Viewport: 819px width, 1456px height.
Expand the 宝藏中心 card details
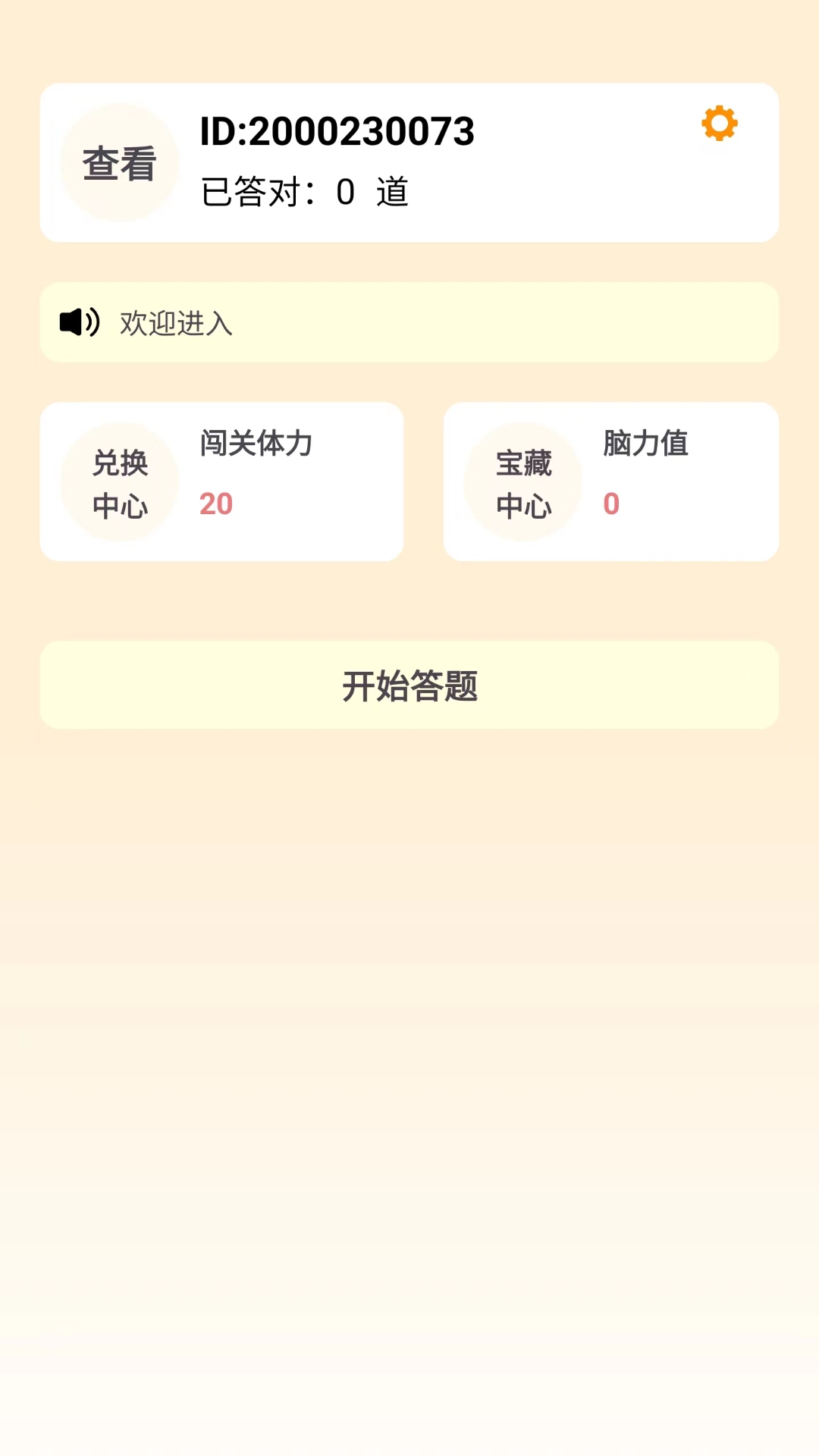click(611, 481)
